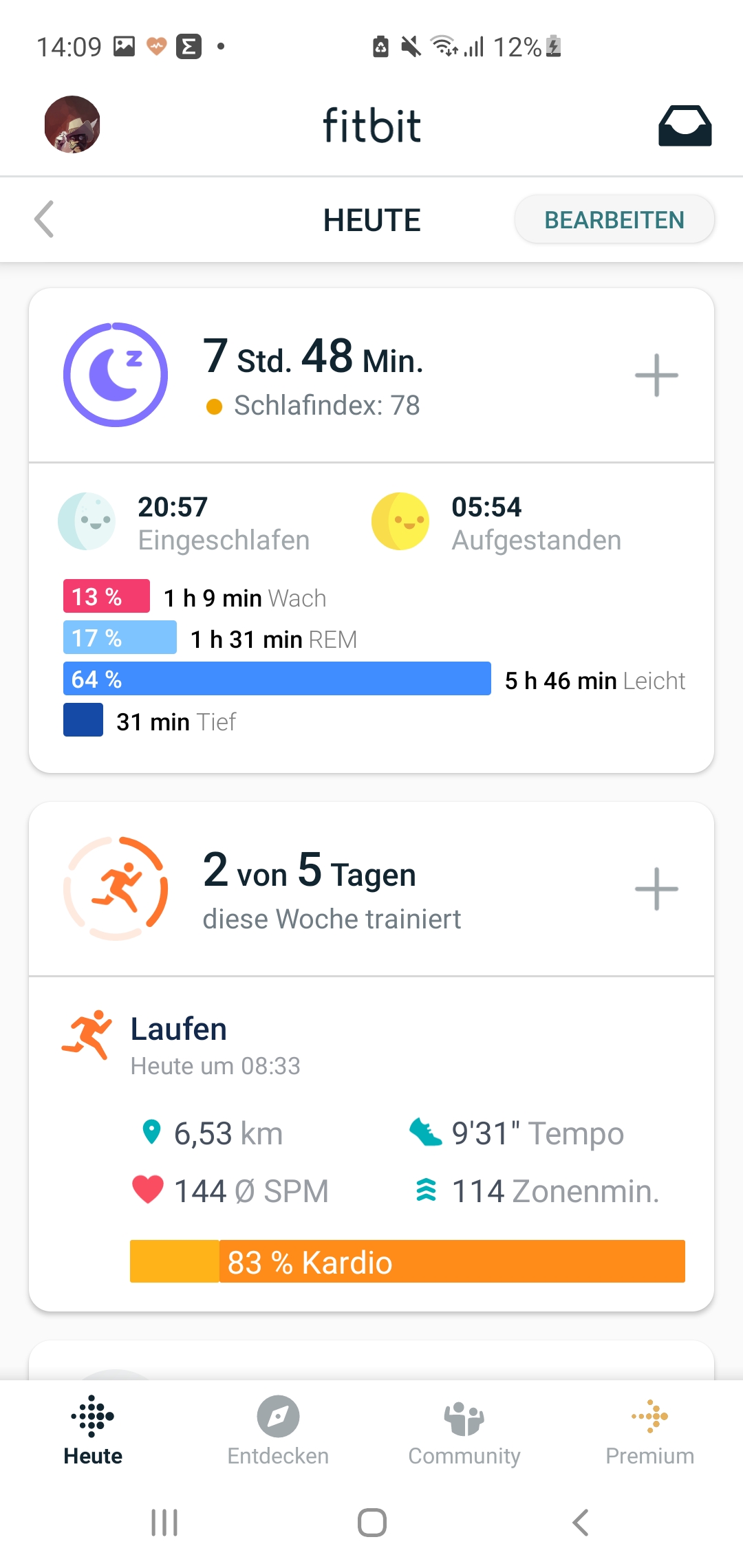Image resolution: width=743 pixels, height=1568 pixels.
Task: Add a workout with the plus
Action: click(x=656, y=889)
